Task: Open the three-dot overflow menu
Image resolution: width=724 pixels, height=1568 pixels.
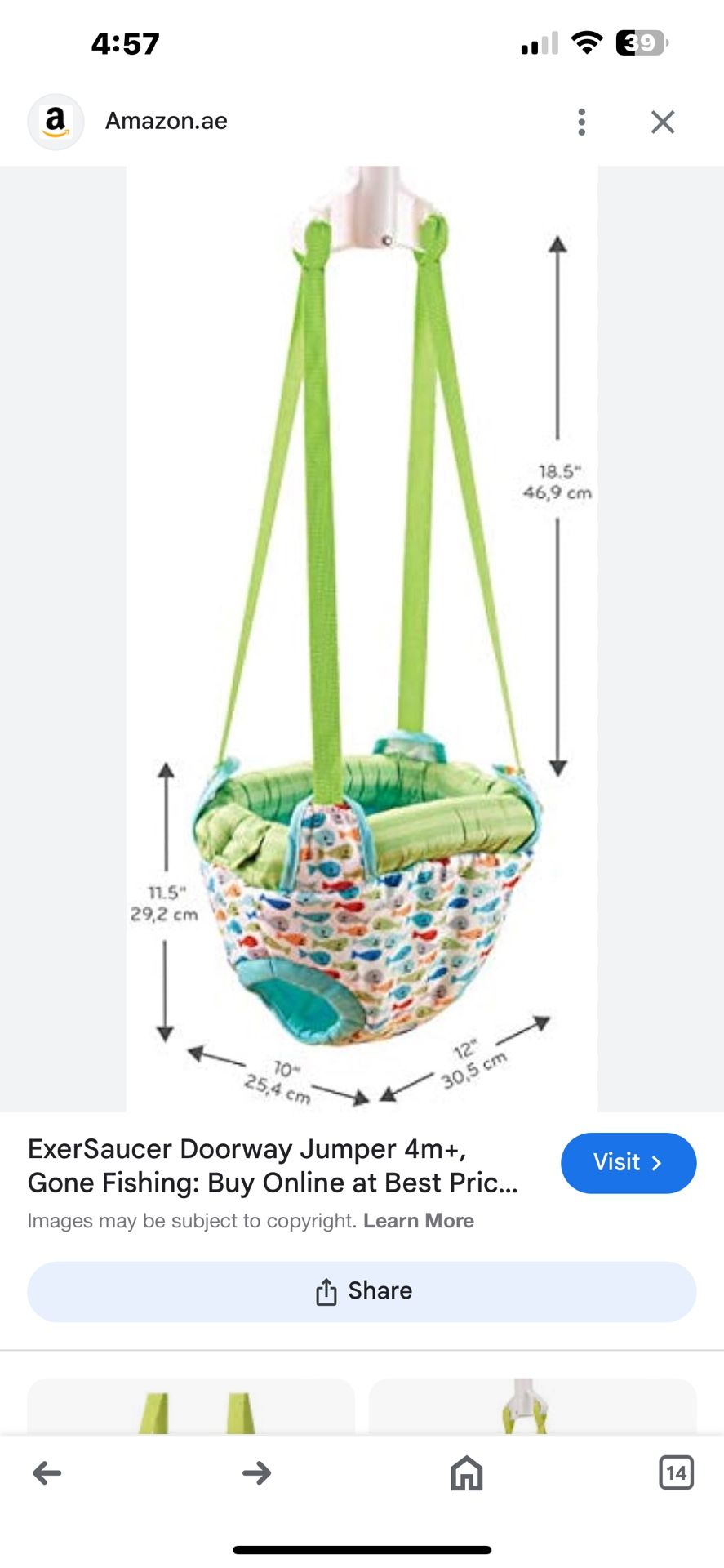Action: pos(581,122)
